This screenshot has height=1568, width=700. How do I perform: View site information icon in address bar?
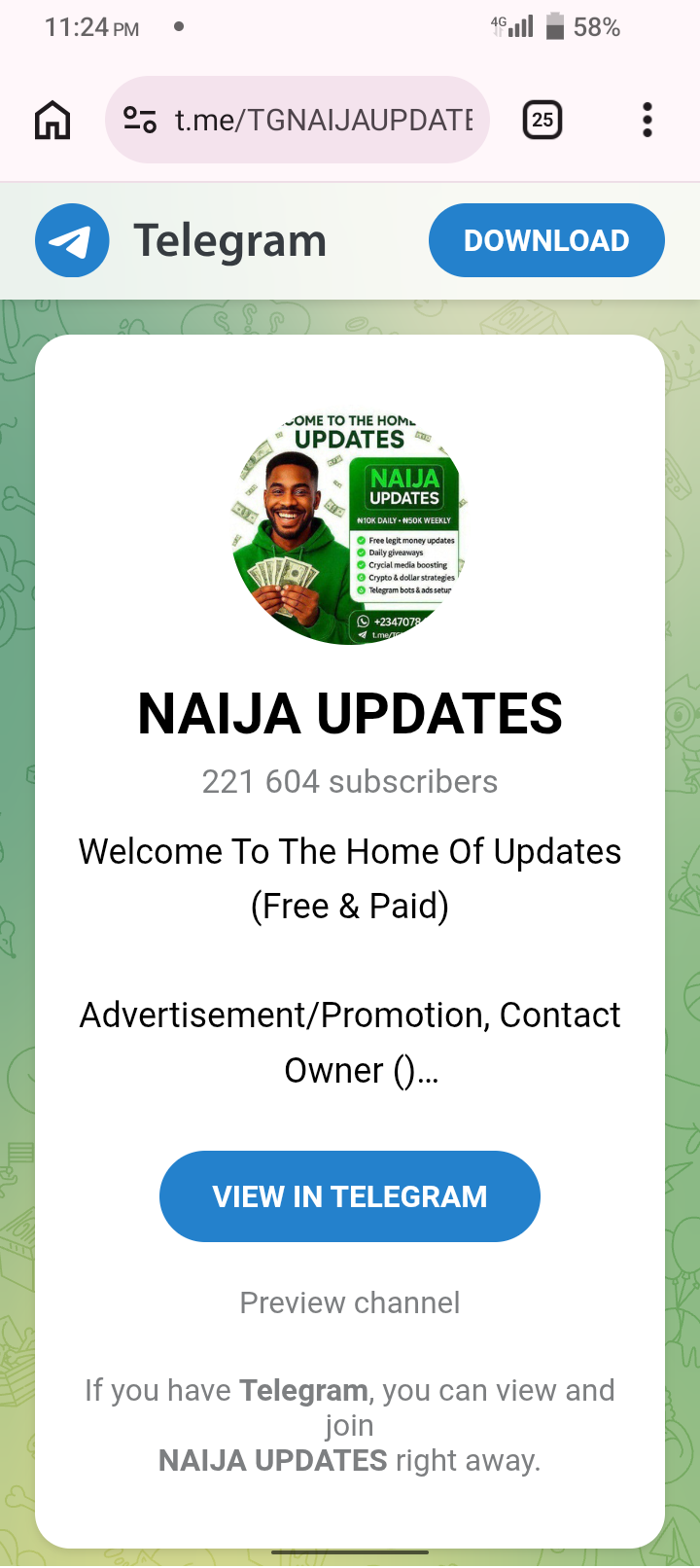click(x=140, y=121)
